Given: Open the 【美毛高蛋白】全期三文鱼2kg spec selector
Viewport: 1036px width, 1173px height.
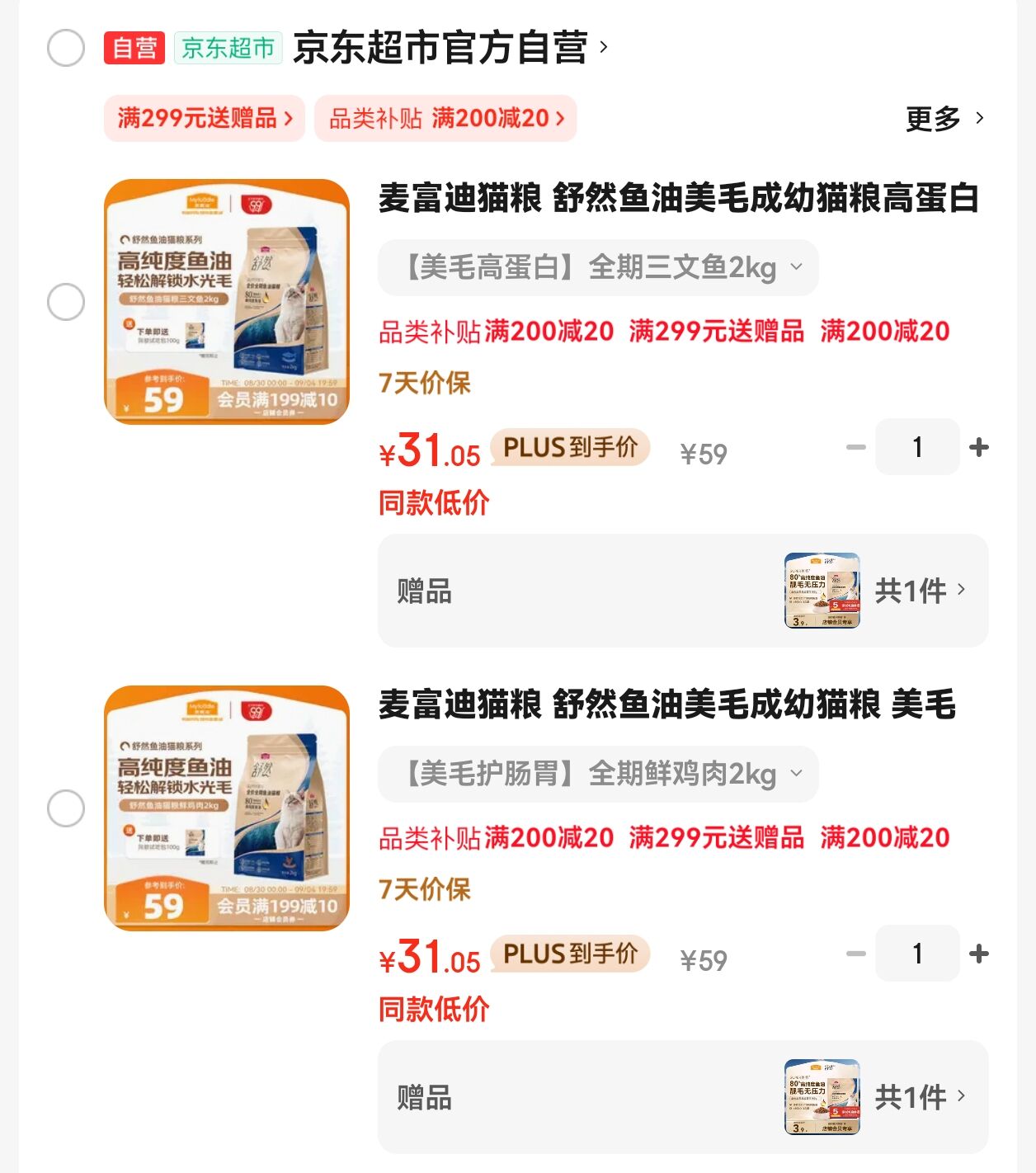Looking at the screenshot, I should pyautogui.click(x=596, y=266).
